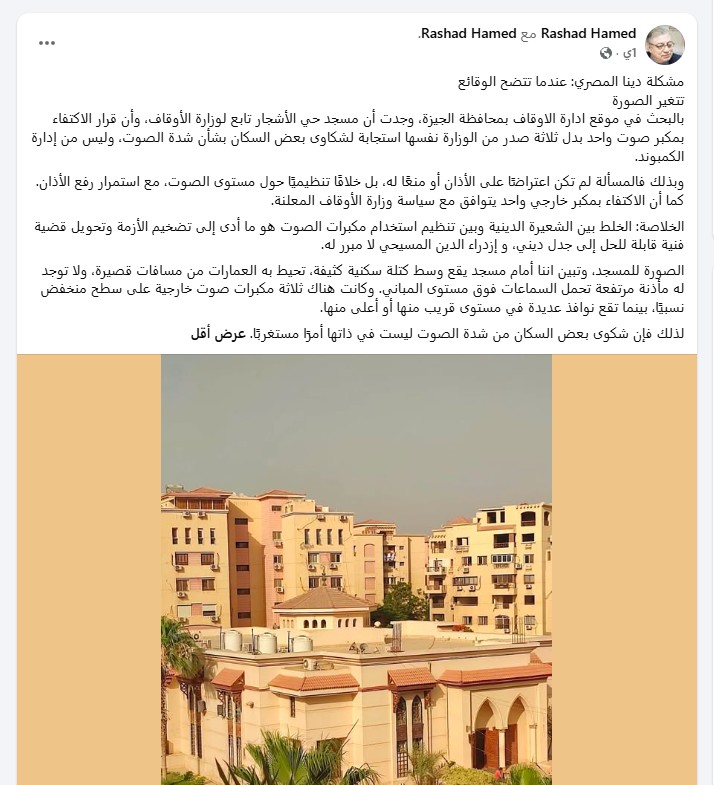Image resolution: width=714 pixels, height=785 pixels.
Task: Open the mosque photo in the post
Action: [x=356, y=570]
